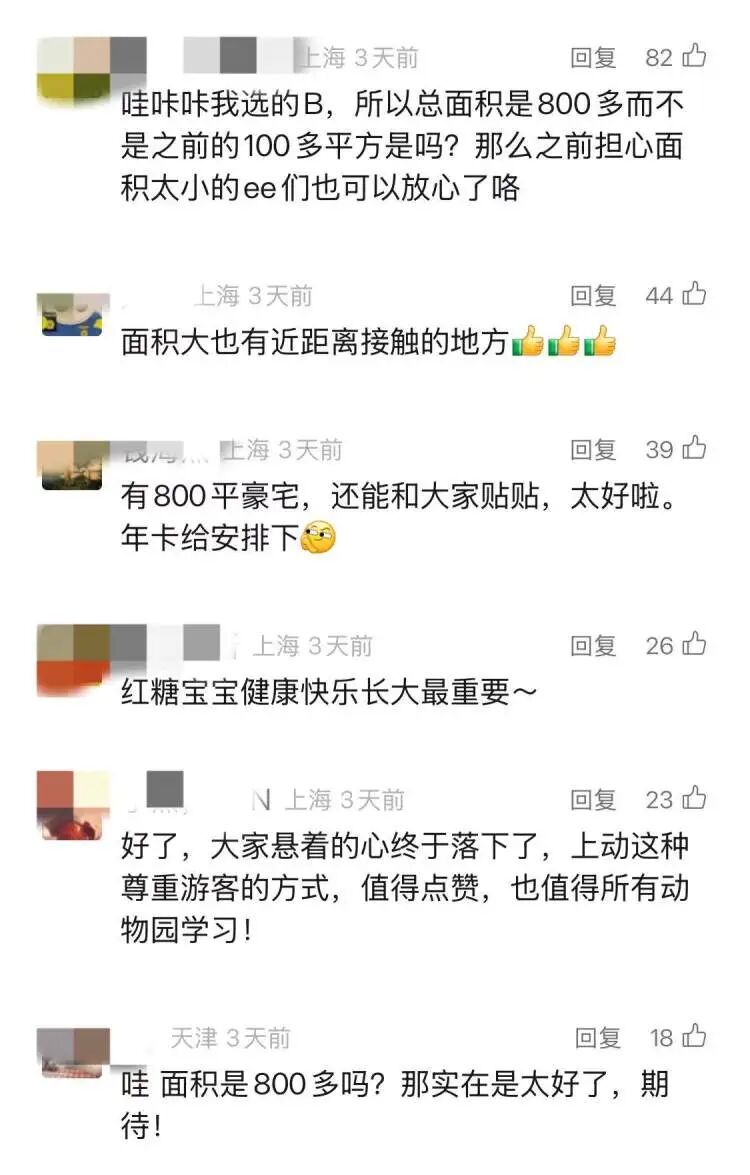This screenshot has width=750, height=1175.
Task: Like the comment with 18 likes
Action: click(695, 1036)
